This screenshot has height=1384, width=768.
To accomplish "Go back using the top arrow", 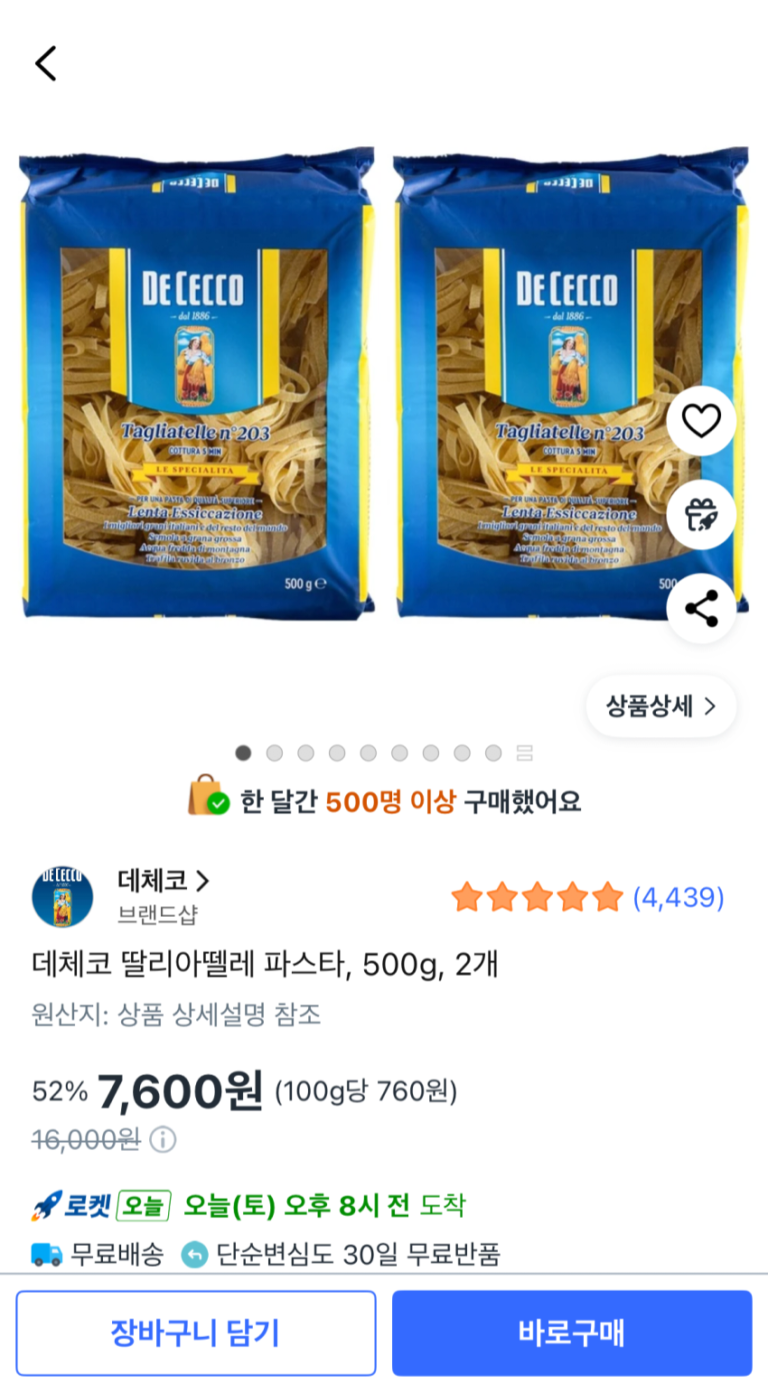I will [46, 63].
